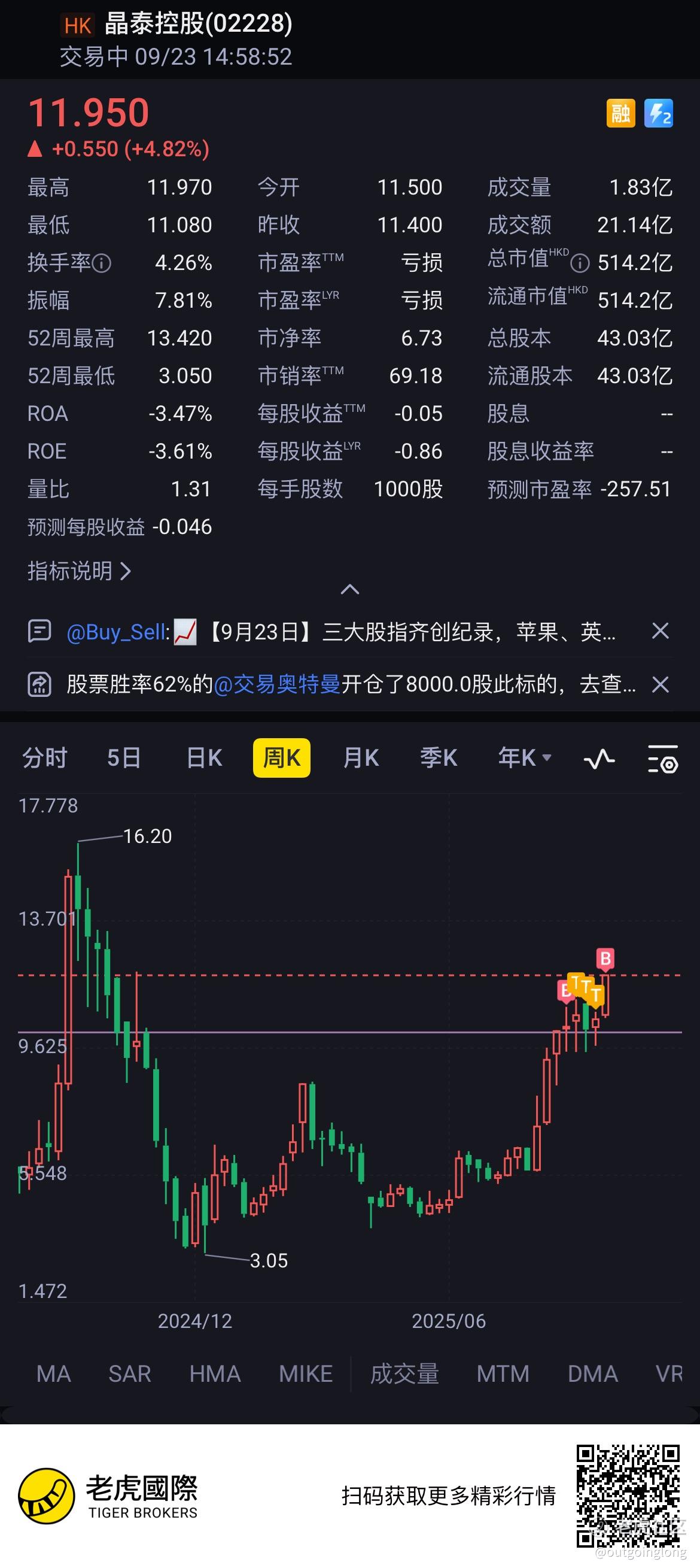Show the 月K monthly chart

pyautogui.click(x=361, y=758)
